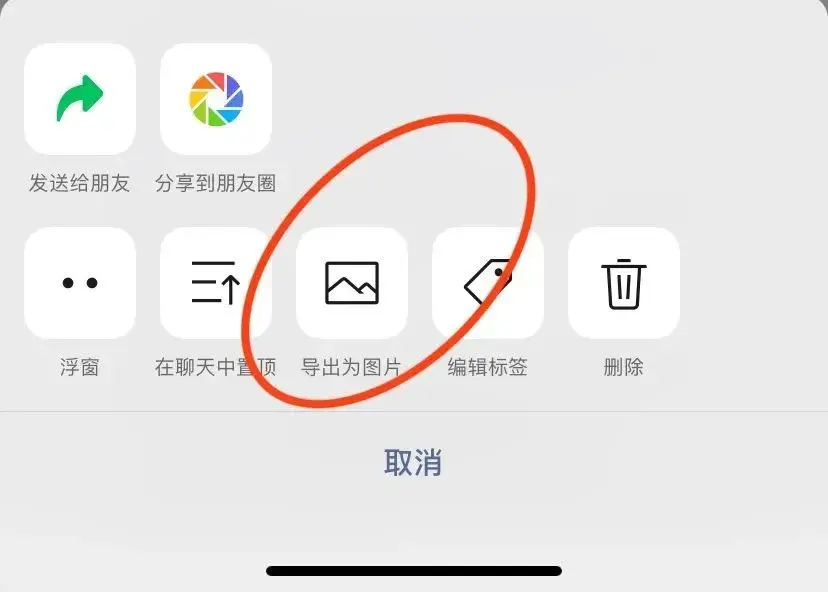Share to Moments via 分享到朋友圈
This screenshot has width=828, height=592.
pyautogui.click(x=216, y=99)
